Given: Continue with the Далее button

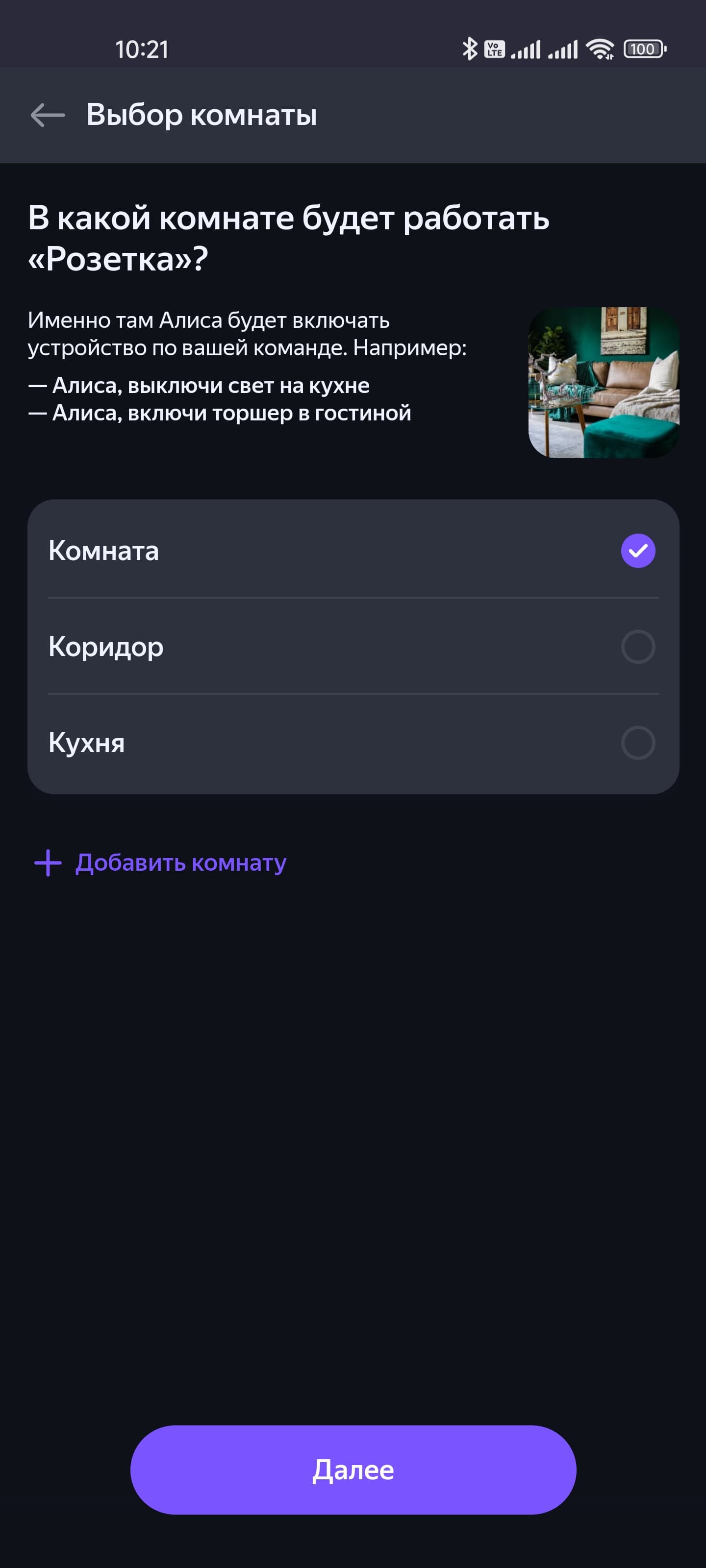Looking at the screenshot, I should (x=353, y=1470).
